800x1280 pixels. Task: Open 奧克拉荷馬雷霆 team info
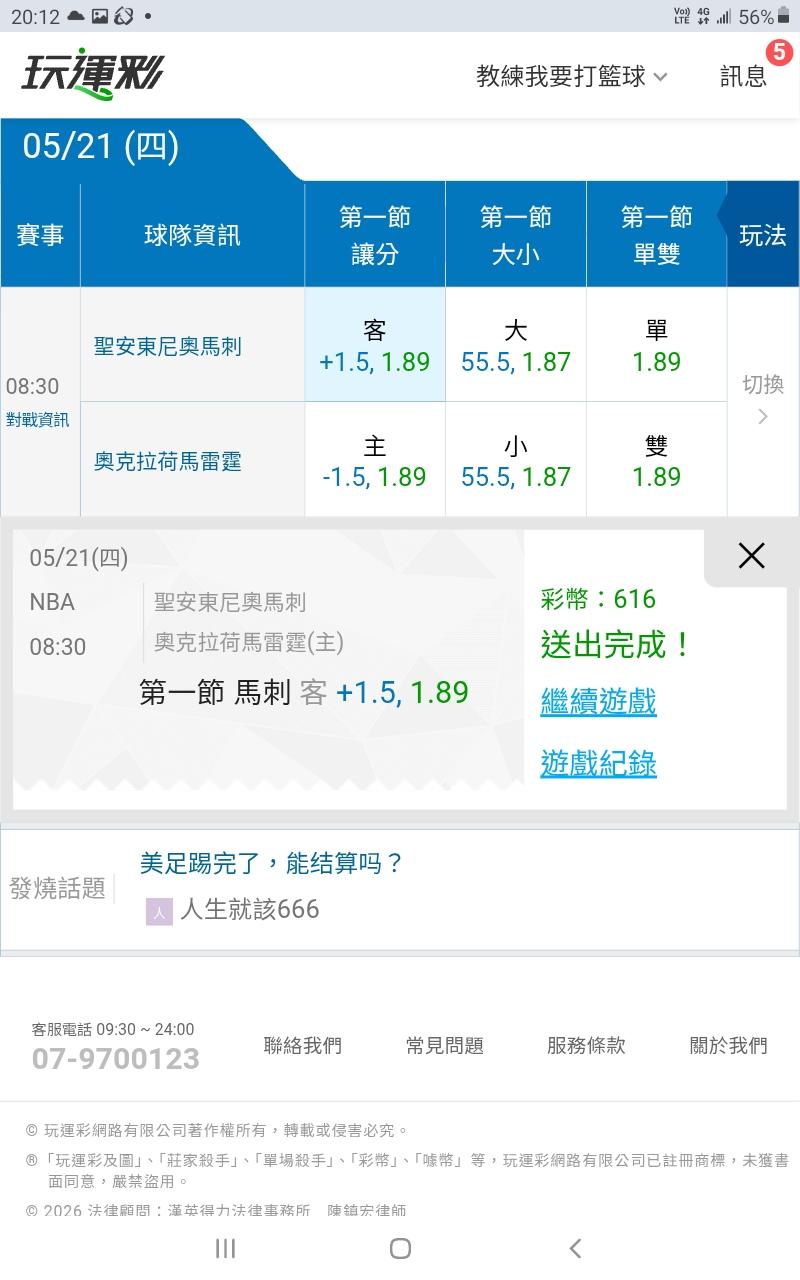tap(168, 461)
